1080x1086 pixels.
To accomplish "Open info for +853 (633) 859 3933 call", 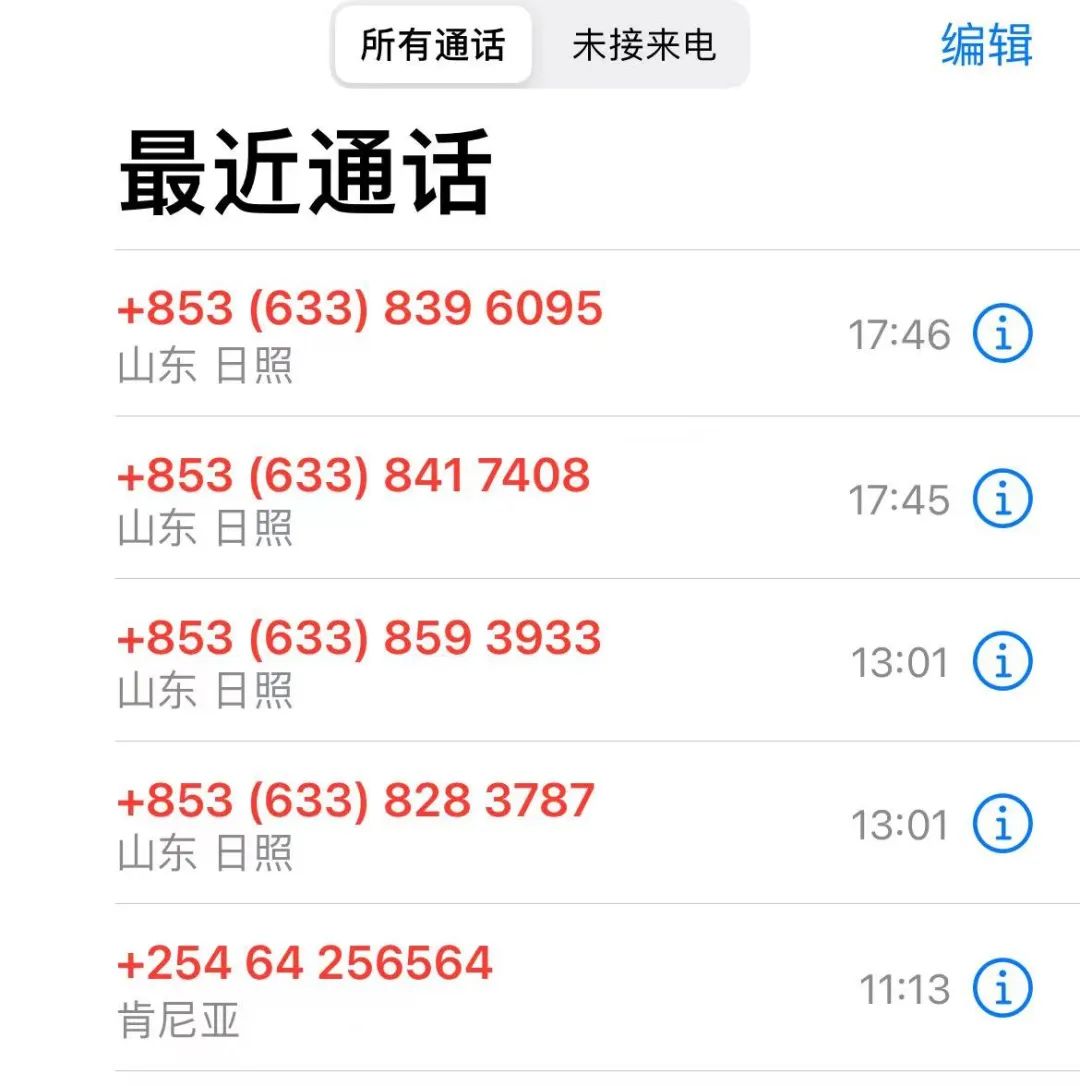I will click(1003, 660).
